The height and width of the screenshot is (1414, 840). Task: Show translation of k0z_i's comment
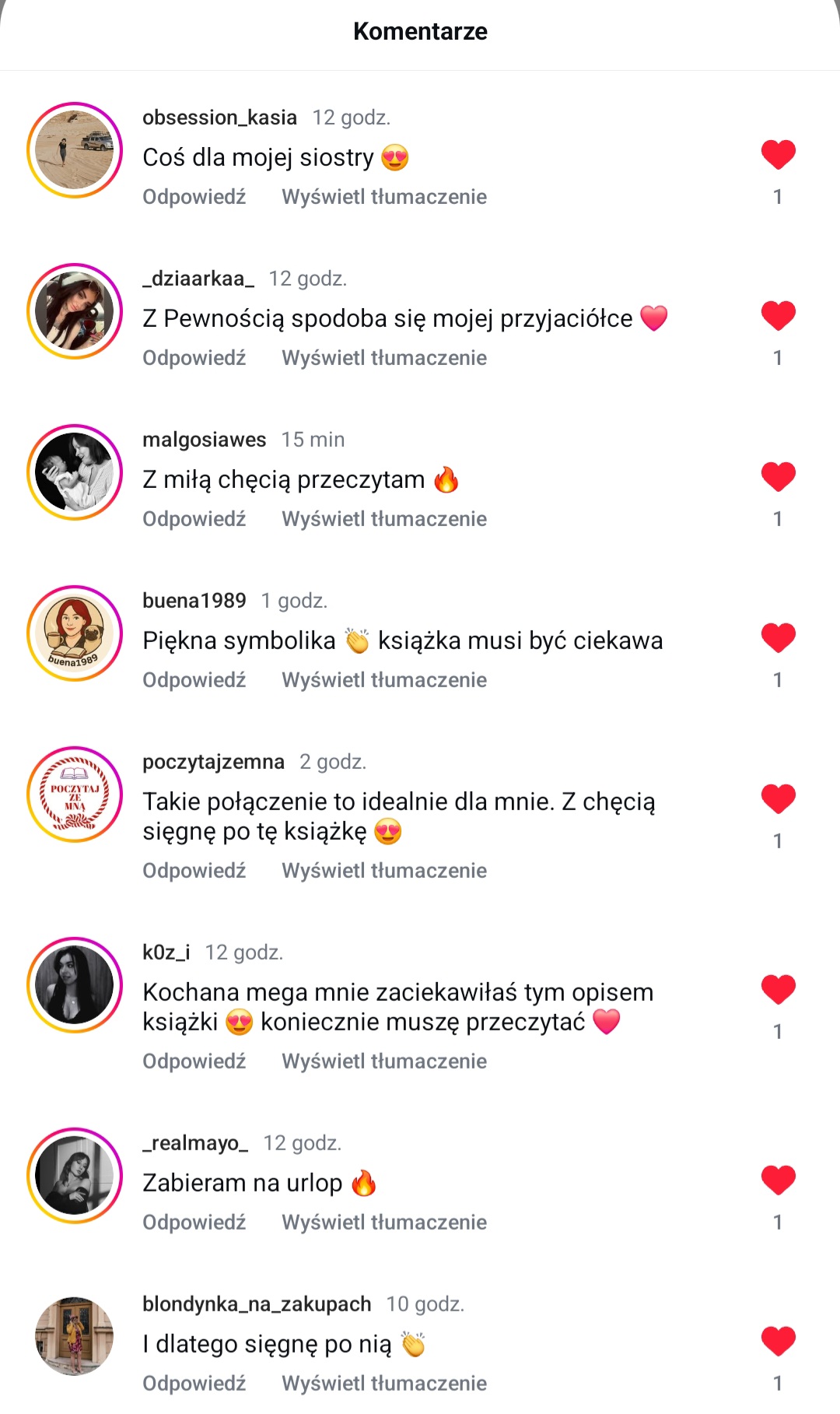pos(384,1061)
